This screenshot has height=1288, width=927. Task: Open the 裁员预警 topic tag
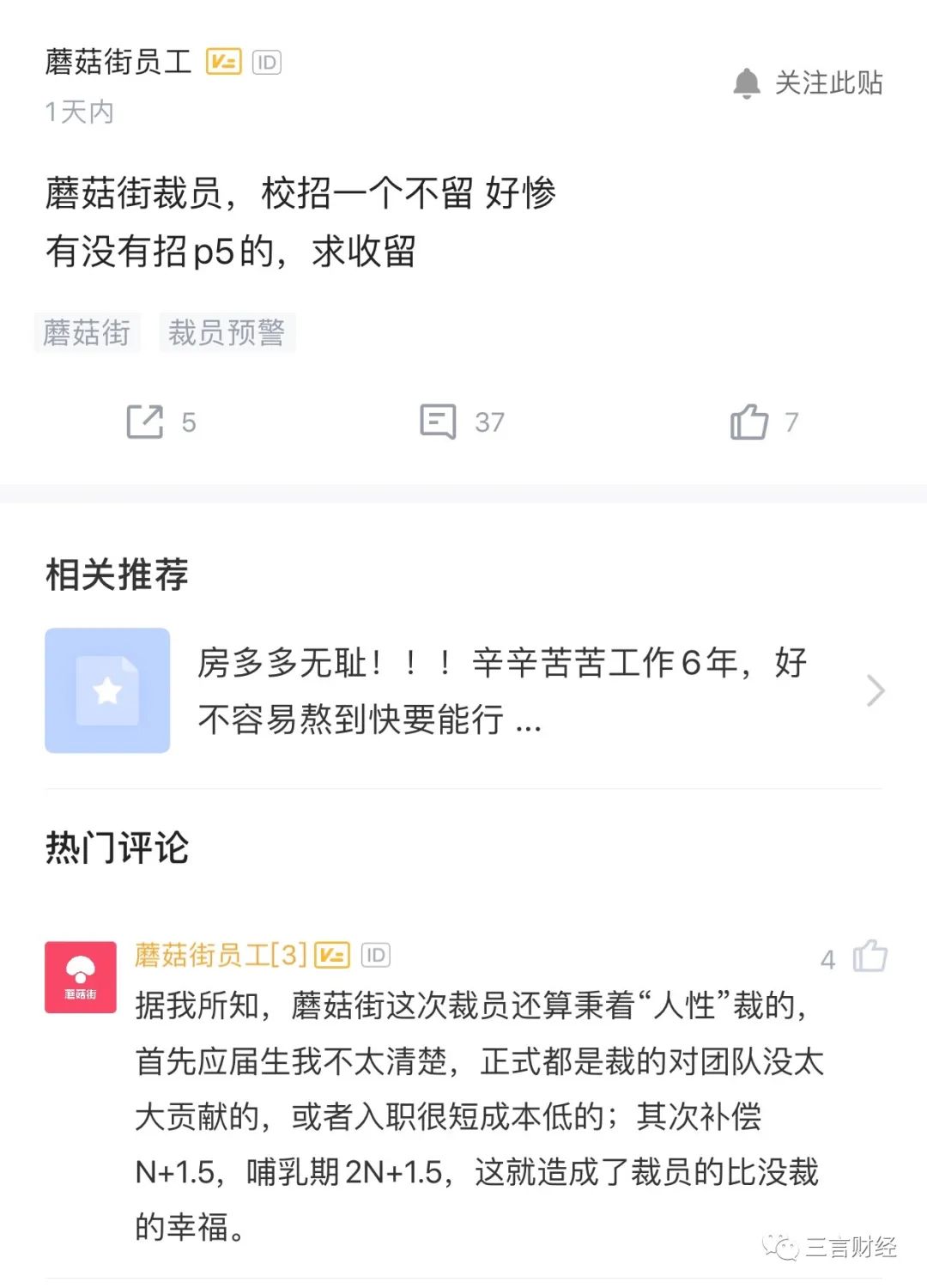coord(227,333)
